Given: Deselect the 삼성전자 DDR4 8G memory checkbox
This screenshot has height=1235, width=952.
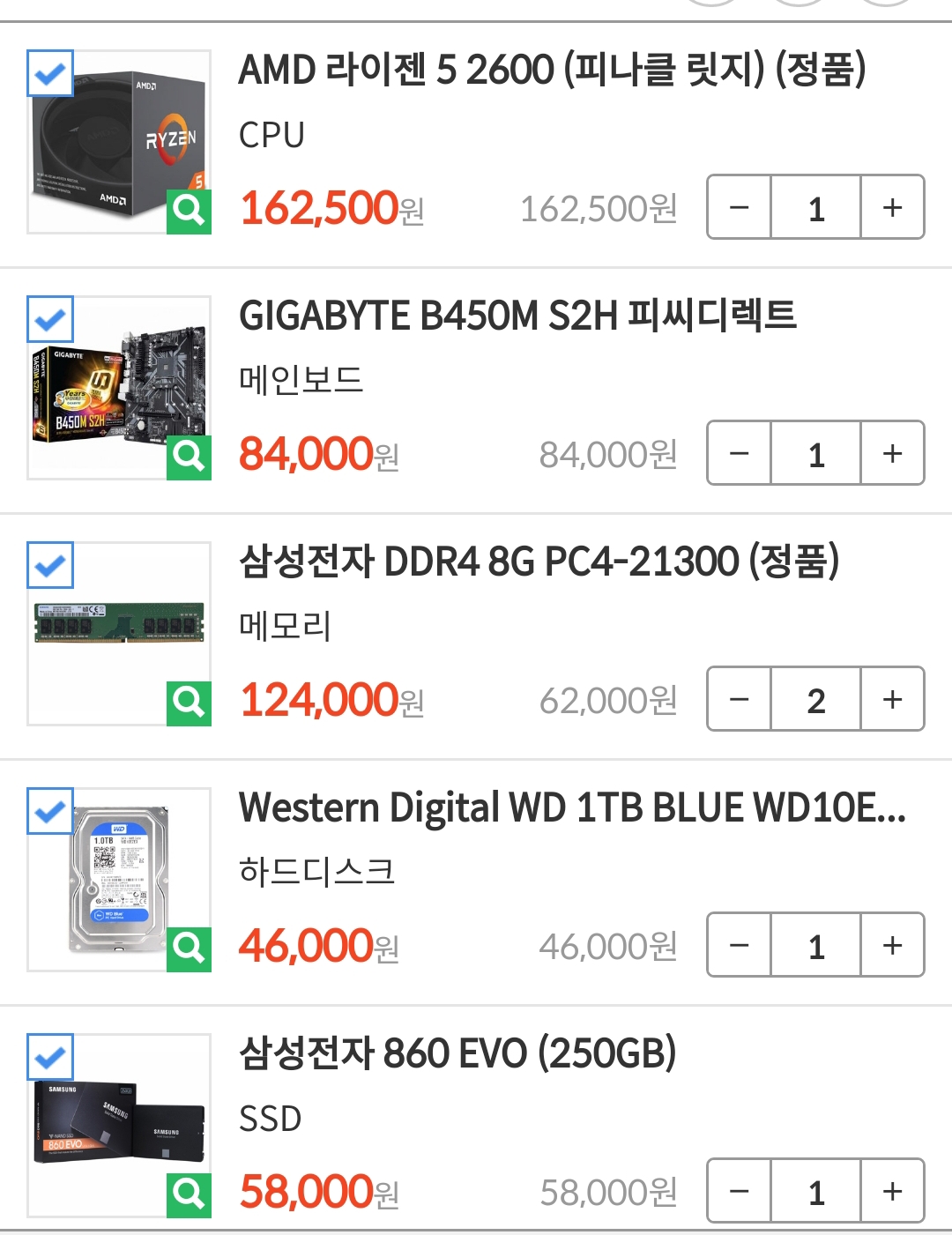Looking at the screenshot, I should coord(50,565).
